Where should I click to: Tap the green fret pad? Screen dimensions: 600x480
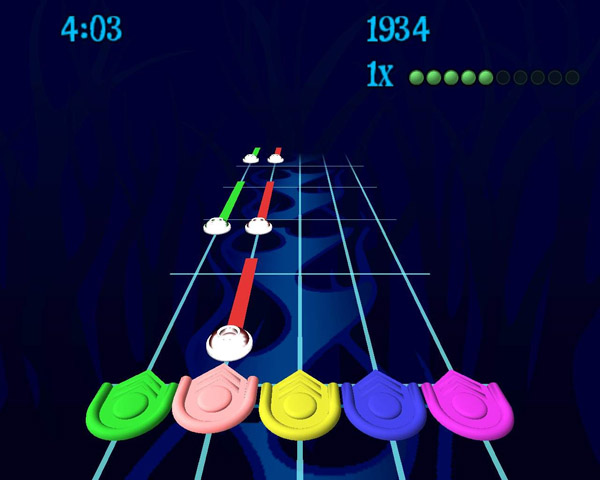[x=130, y=405]
